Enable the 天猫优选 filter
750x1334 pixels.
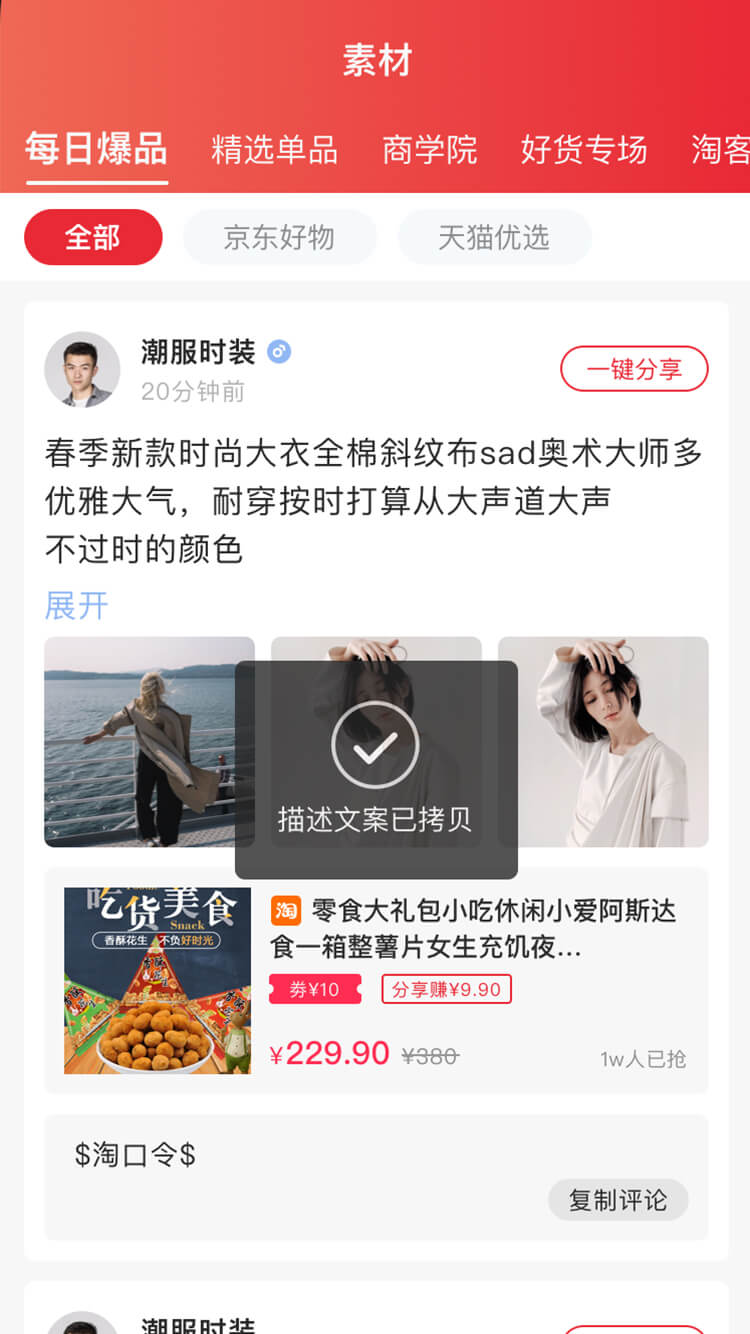495,237
